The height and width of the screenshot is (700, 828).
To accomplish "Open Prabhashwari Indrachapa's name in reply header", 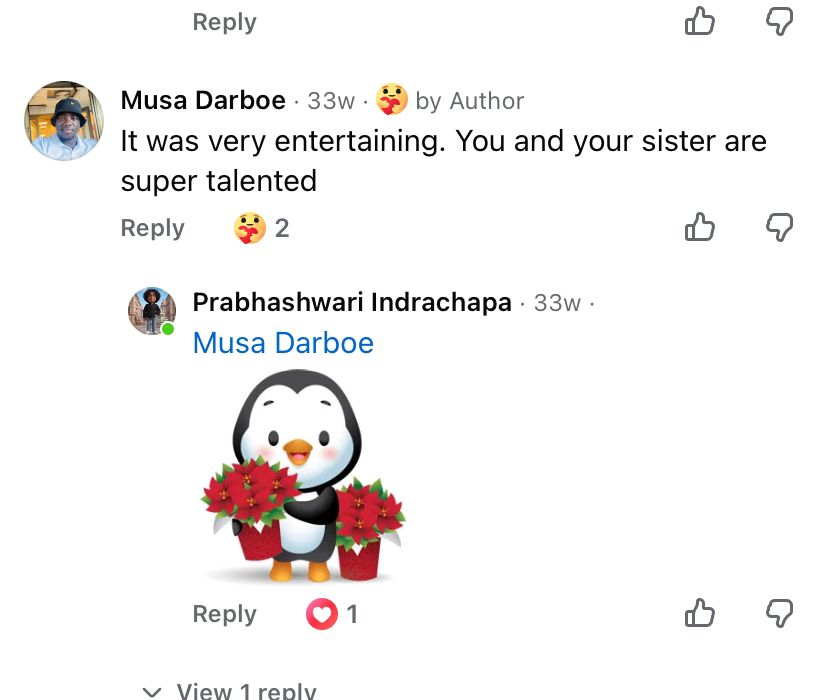I will click(x=351, y=302).
